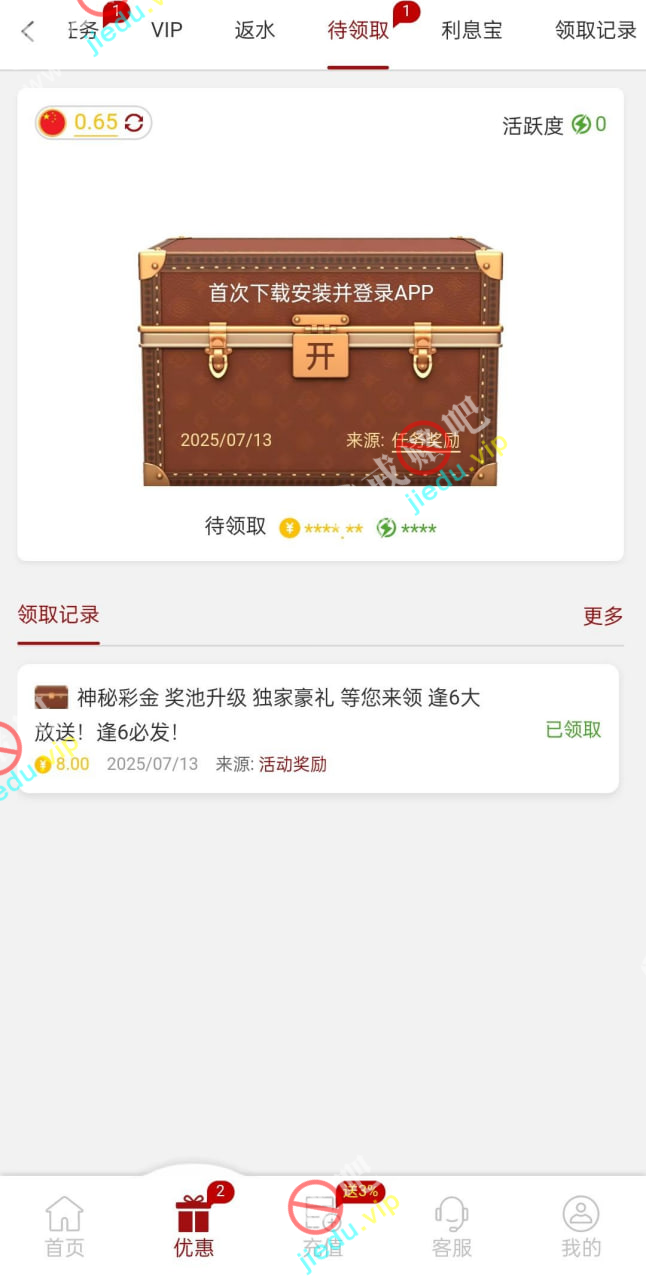Select the 利息宝 tab

472,30
